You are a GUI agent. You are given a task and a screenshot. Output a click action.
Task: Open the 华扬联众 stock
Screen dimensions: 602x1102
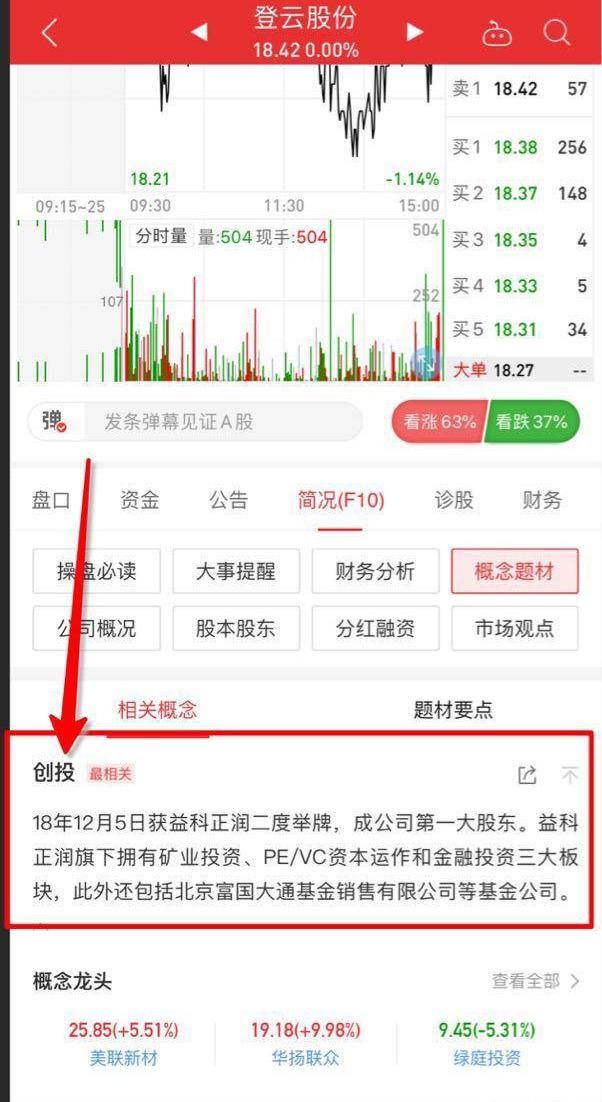click(x=305, y=1058)
